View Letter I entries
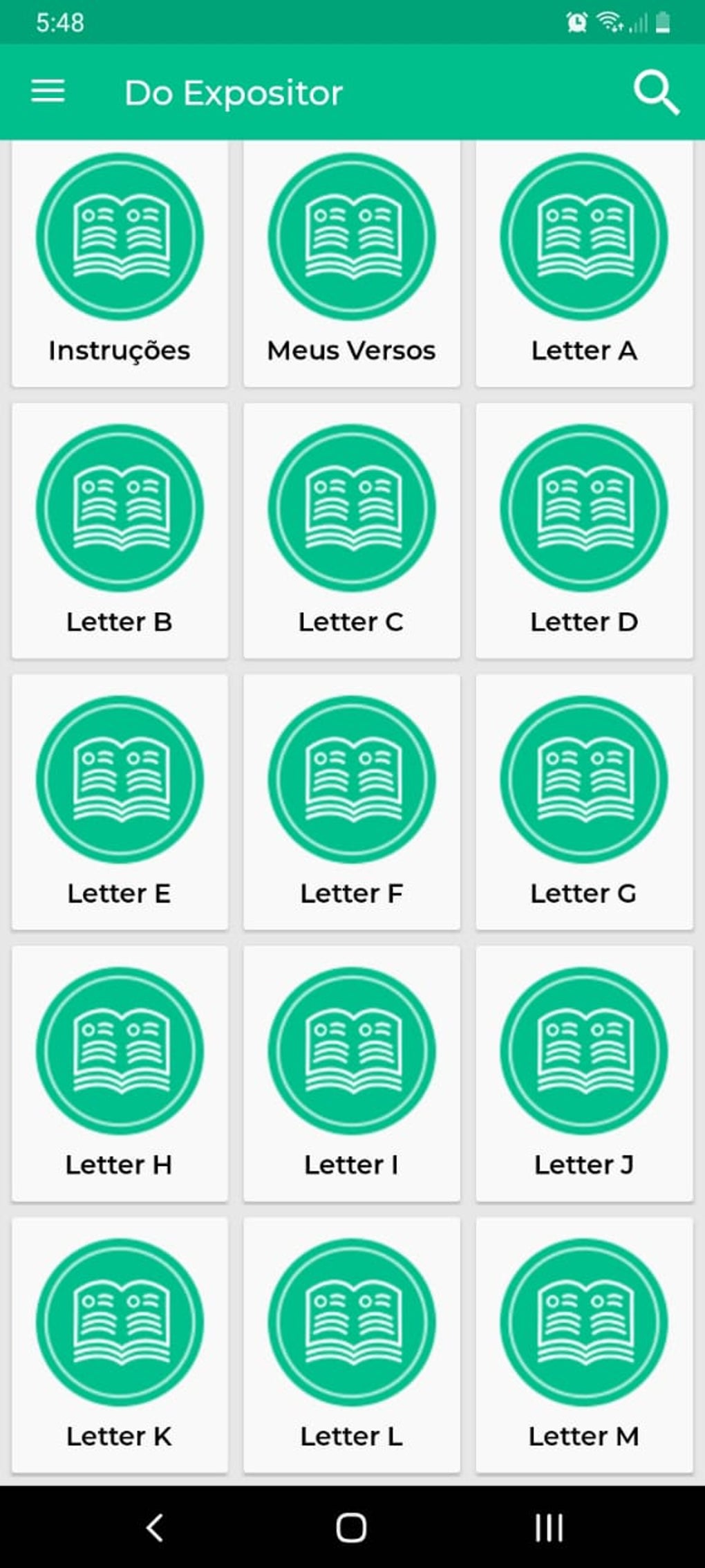 click(x=352, y=1073)
